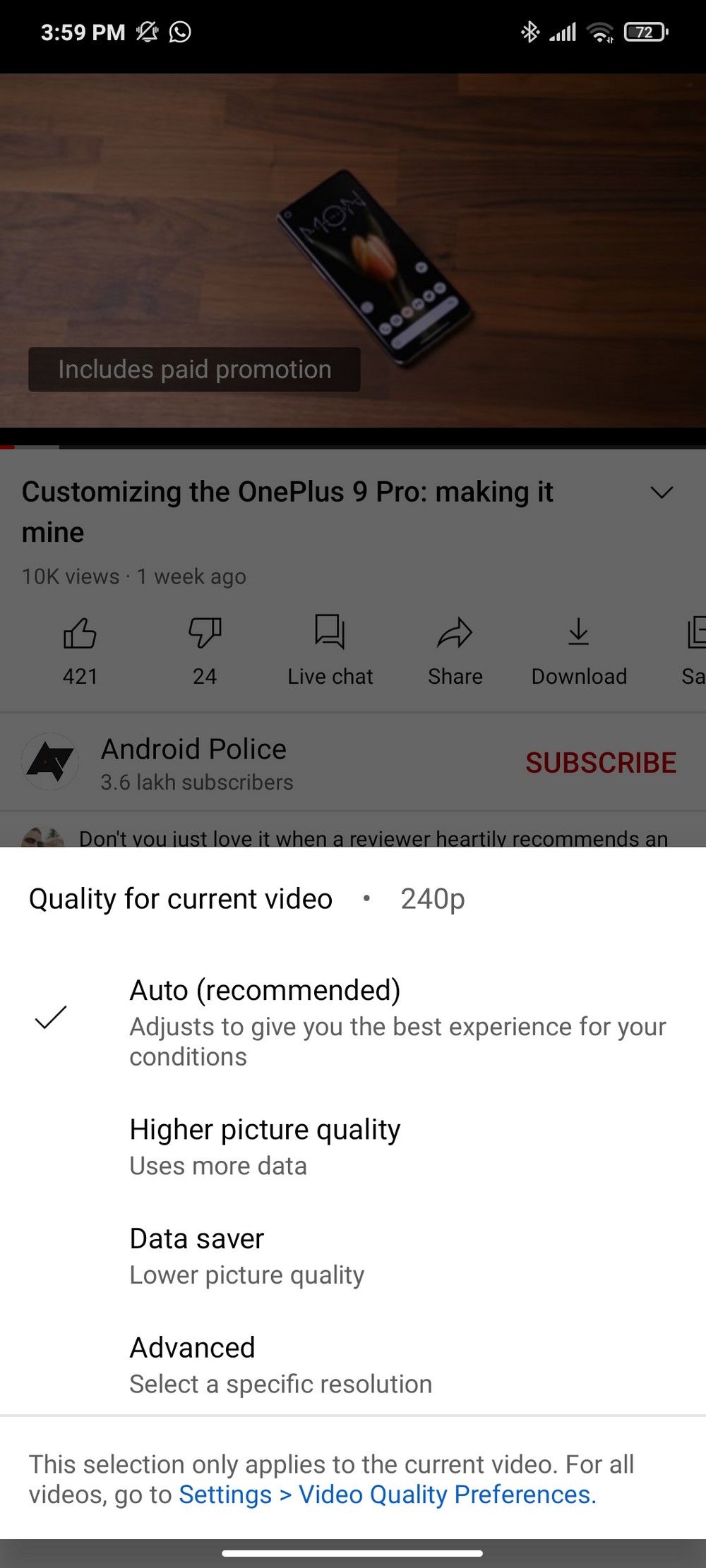Like the OnePlus 9 Pro video
Image resolution: width=706 pixels, height=1568 pixels.
coord(80,648)
